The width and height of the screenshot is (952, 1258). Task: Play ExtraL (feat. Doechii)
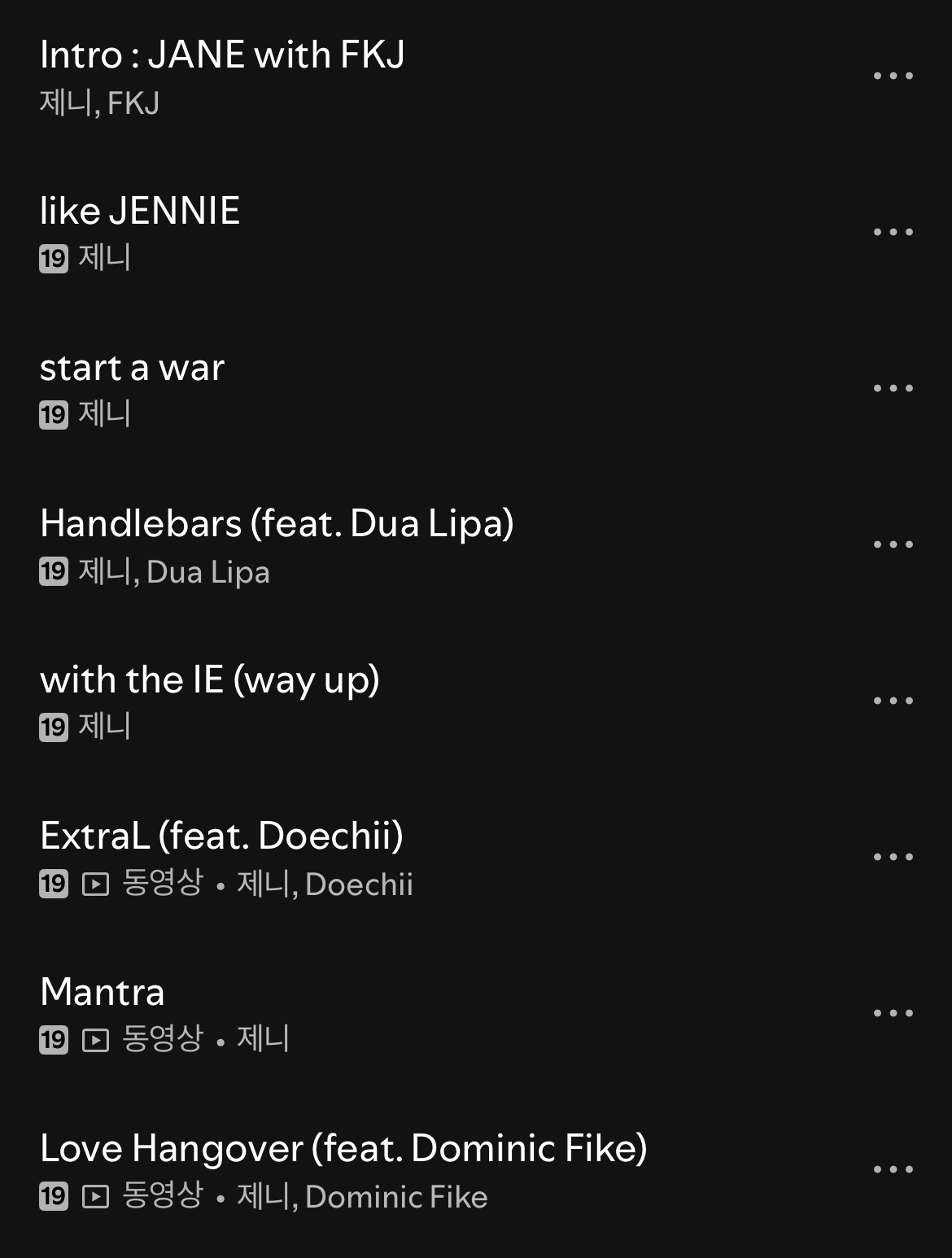(221, 836)
